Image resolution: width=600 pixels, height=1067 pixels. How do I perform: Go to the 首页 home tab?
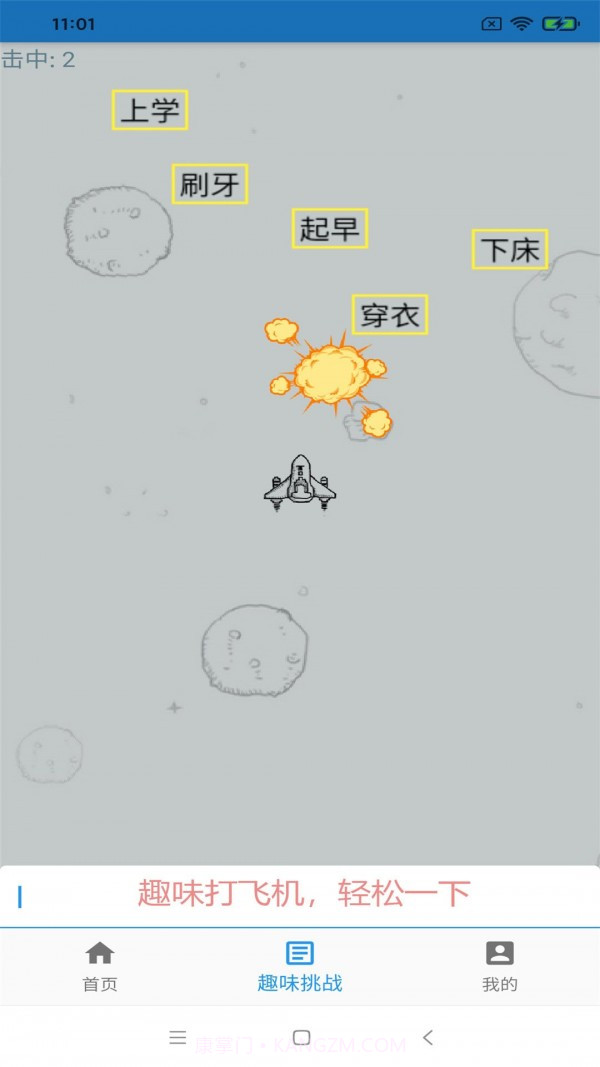[100, 966]
